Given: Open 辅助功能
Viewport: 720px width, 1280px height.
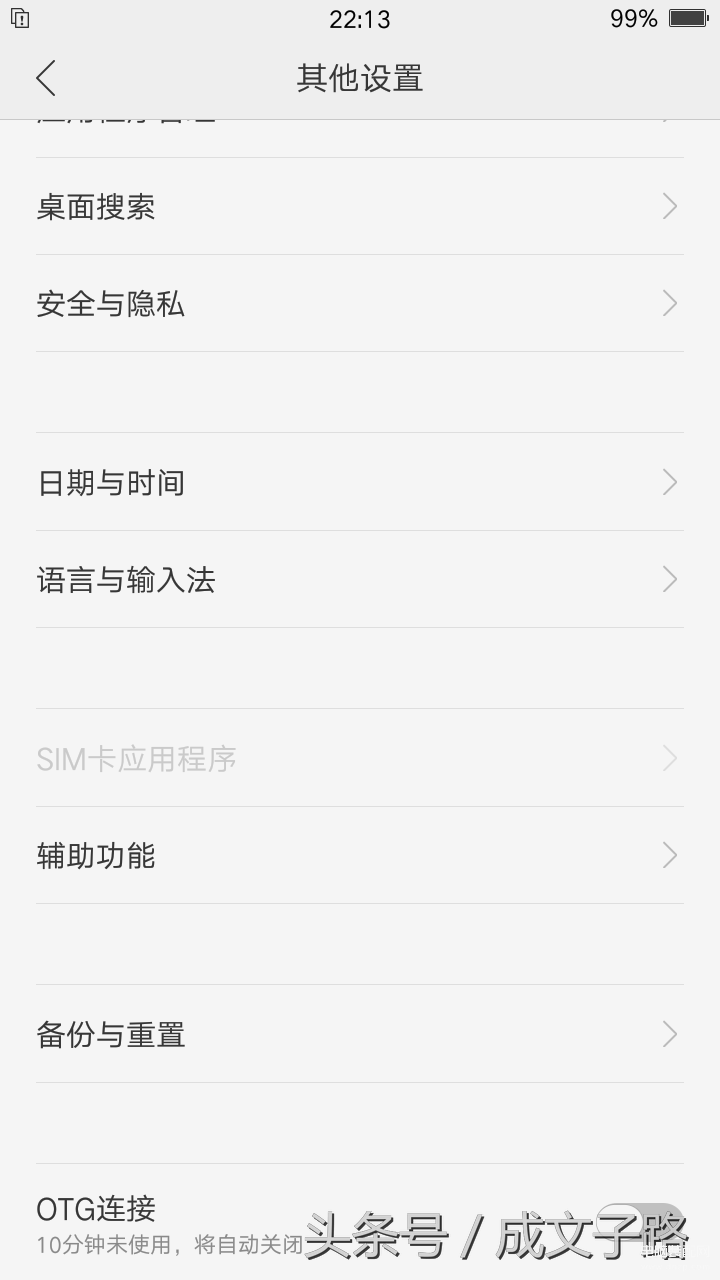Looking at the screenshot, I should tap(360, 855).
